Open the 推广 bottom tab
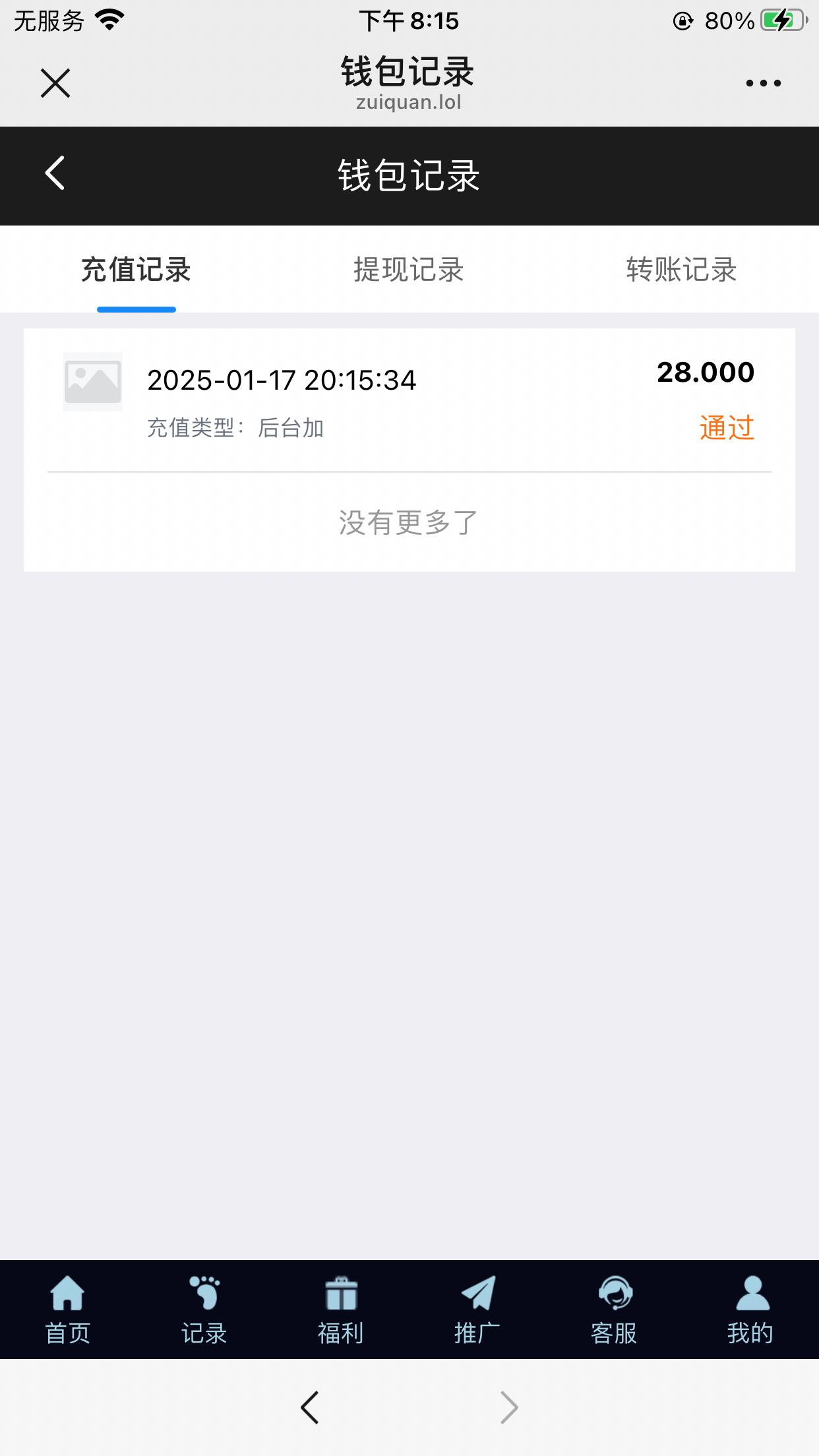 [x=477, y=1309]
